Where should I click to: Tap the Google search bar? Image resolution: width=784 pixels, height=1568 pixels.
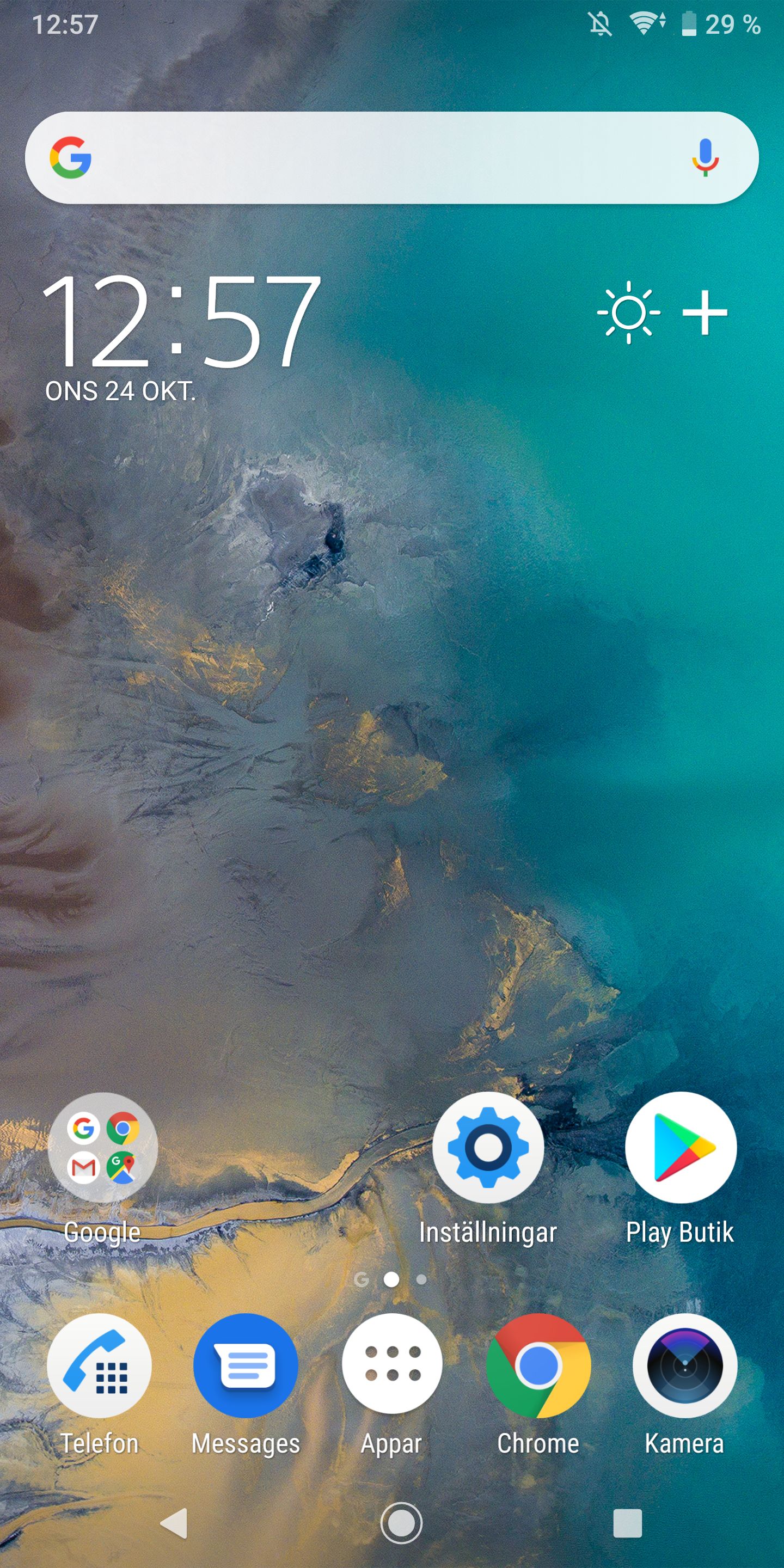click(391, 158)
